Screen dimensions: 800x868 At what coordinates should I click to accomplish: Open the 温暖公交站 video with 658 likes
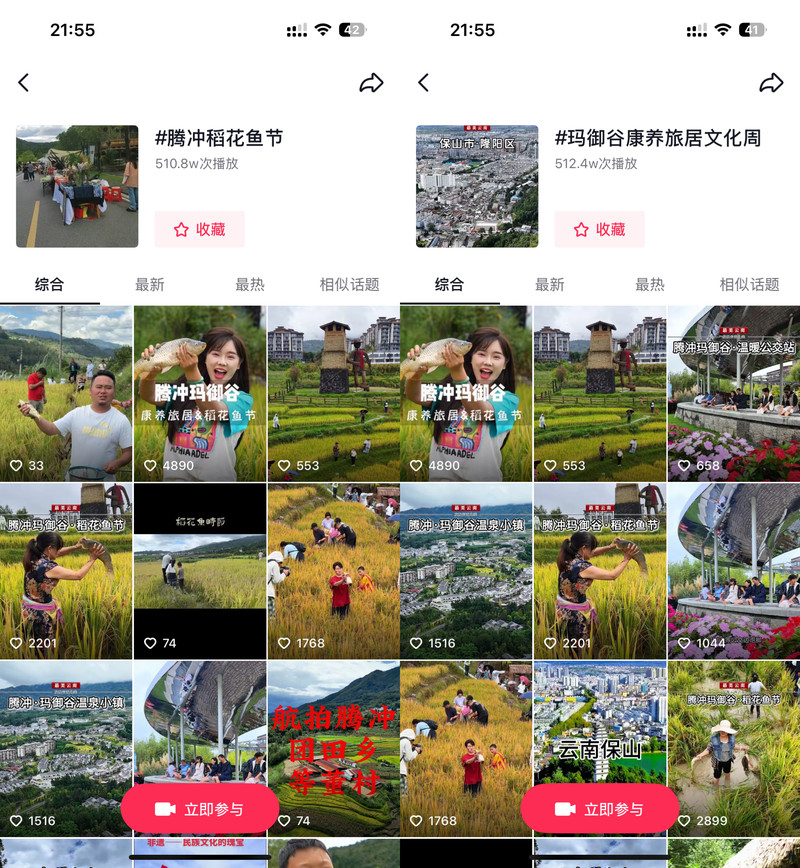point(733,393)
